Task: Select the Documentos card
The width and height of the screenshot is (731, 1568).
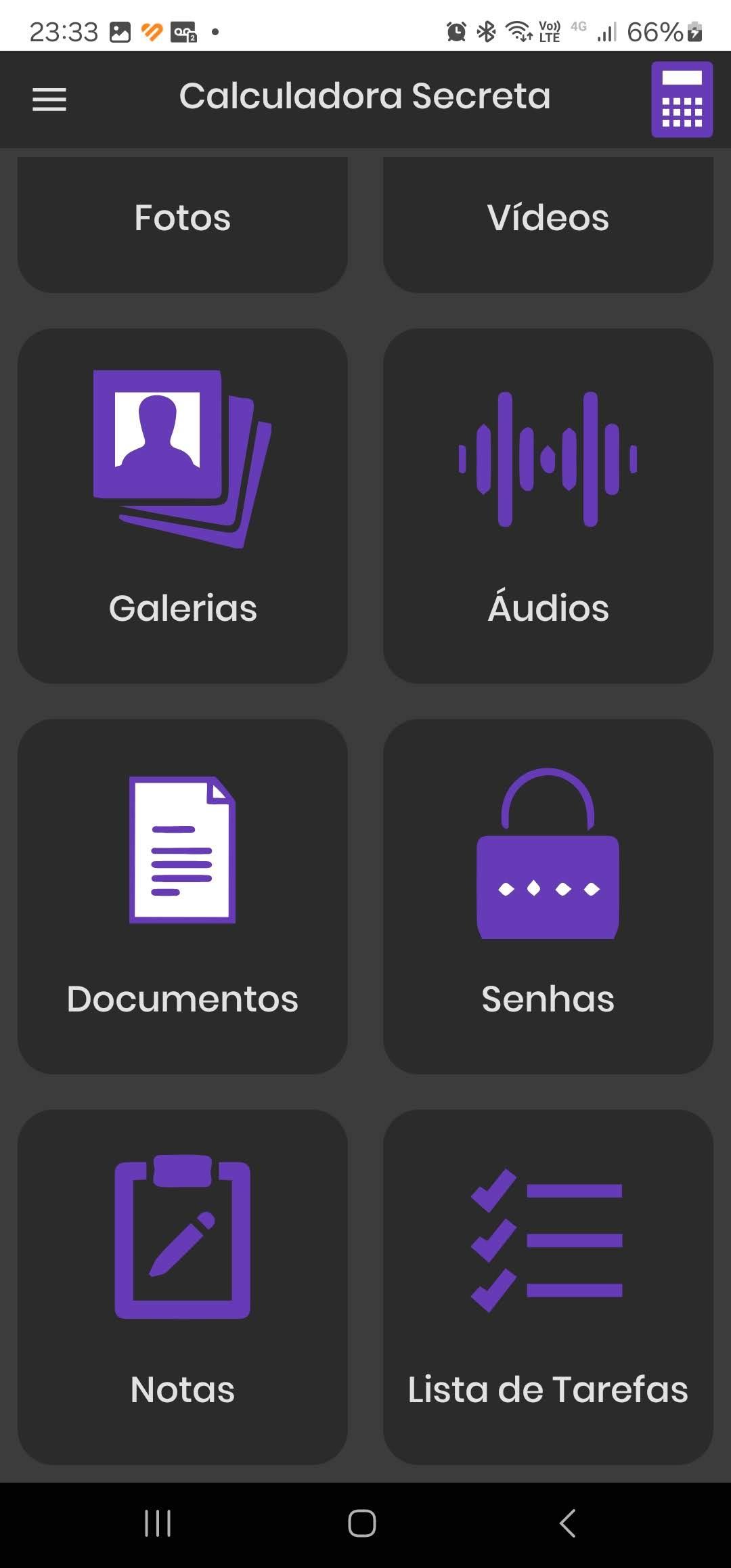Action: click(x=183, y=896)
